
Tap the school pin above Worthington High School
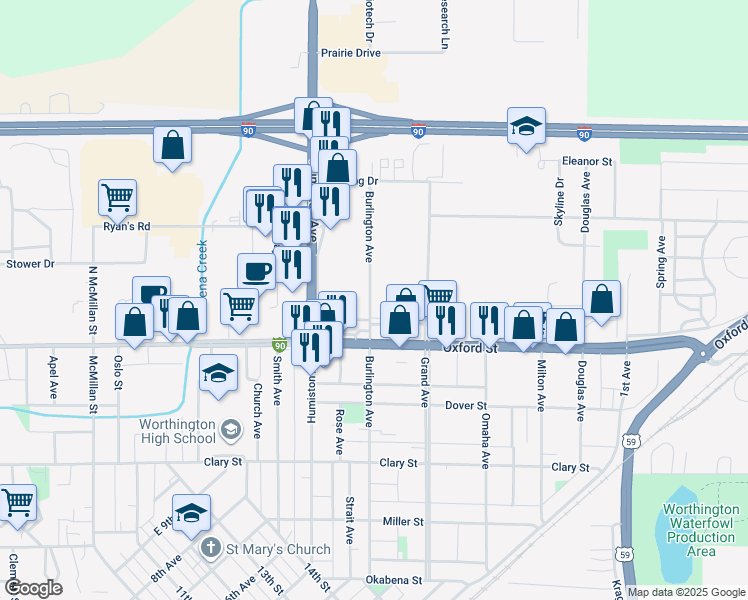219,374
